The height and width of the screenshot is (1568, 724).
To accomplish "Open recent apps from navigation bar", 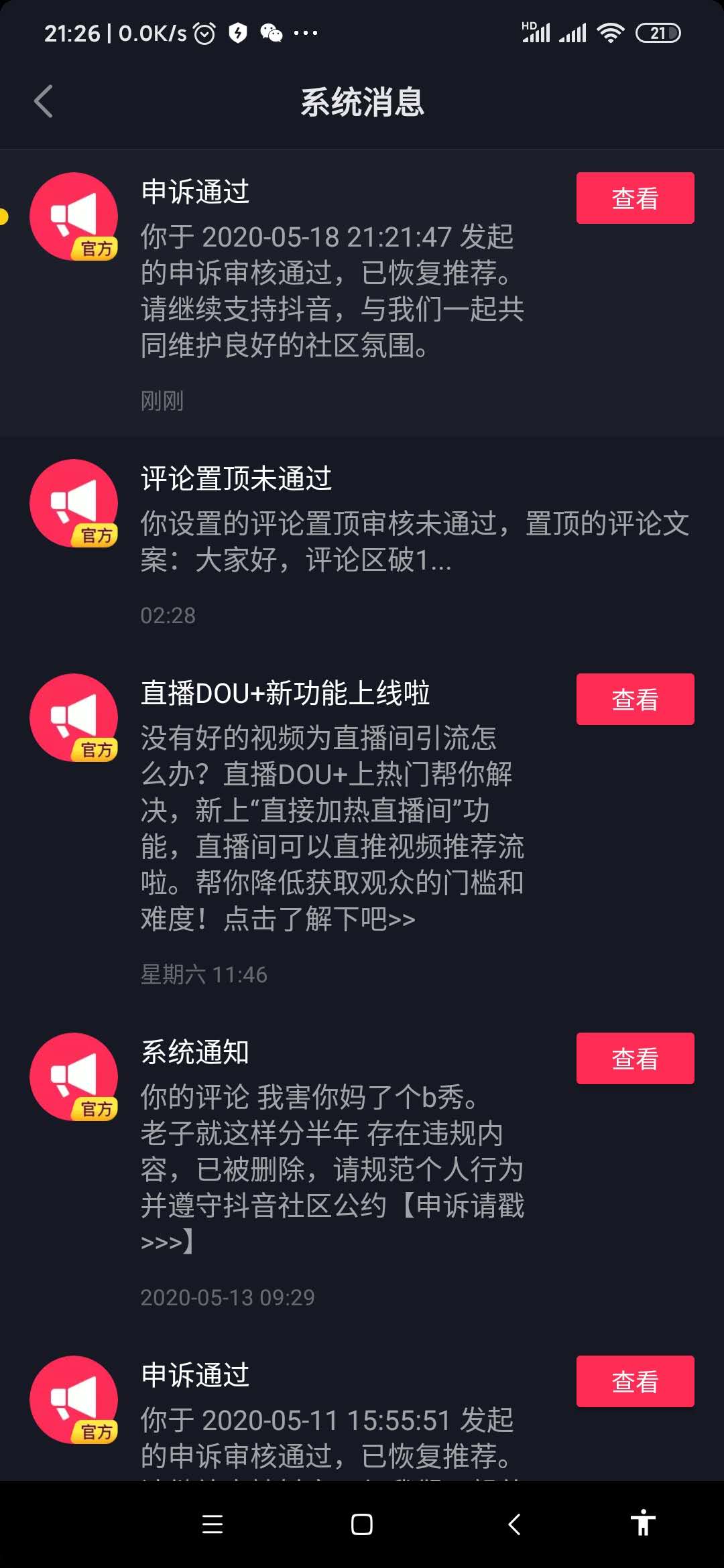I will click(x=213, y=1524).
